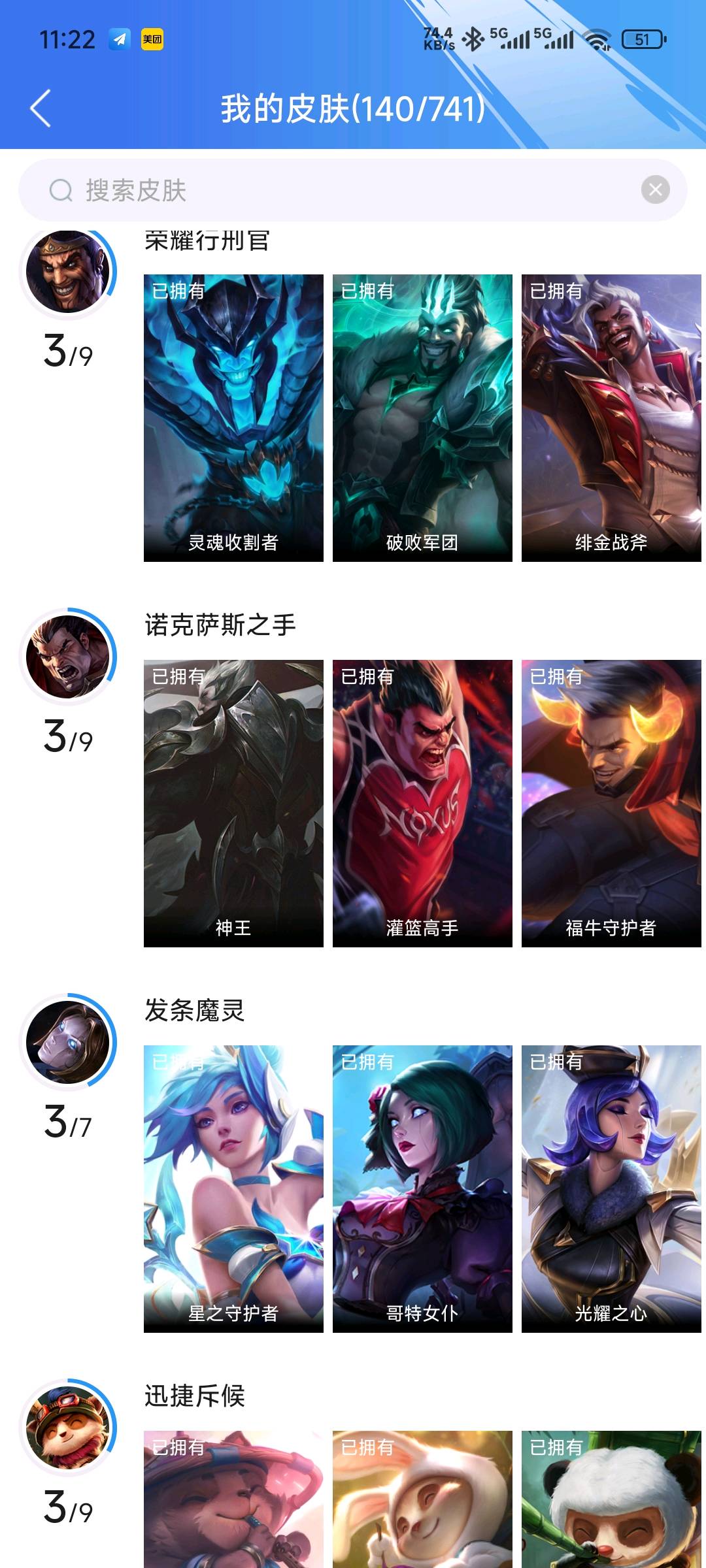
Task: Open the 破败军团 skin card
Action: tap(422, 418)
